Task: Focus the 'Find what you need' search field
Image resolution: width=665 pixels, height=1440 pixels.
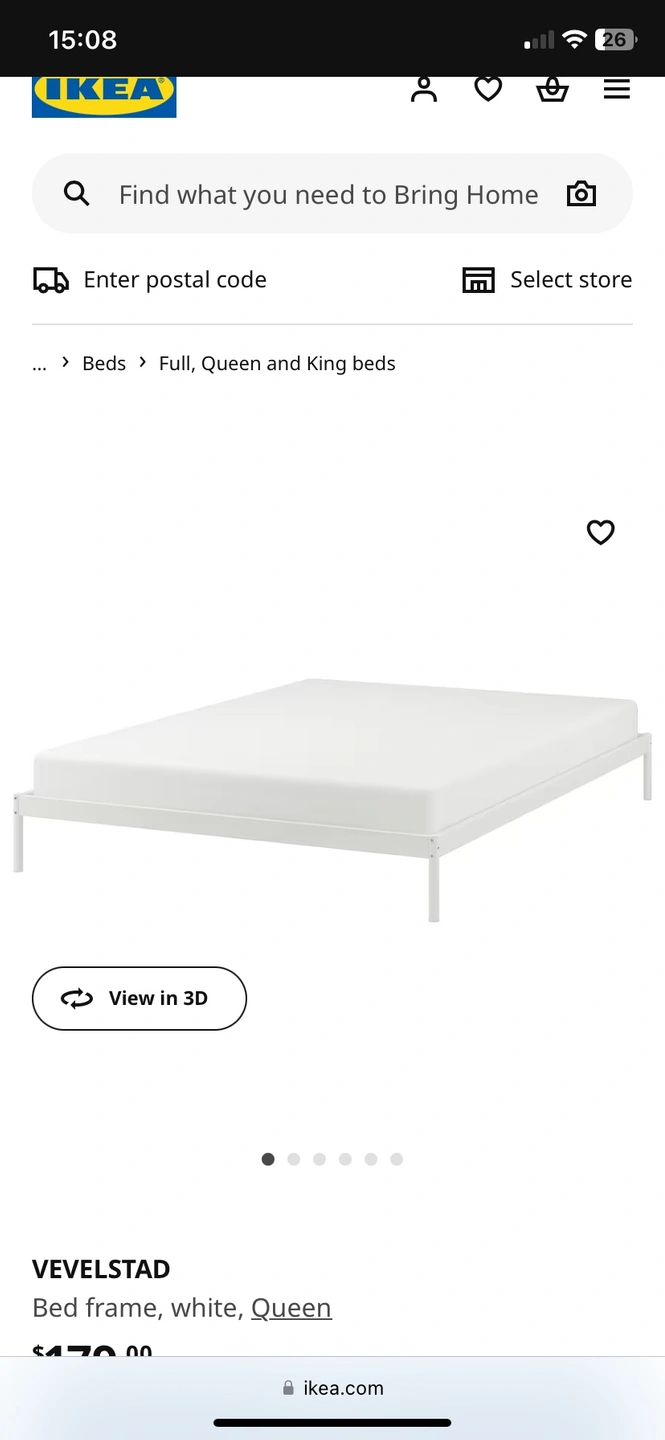Action: pos(328,194)
